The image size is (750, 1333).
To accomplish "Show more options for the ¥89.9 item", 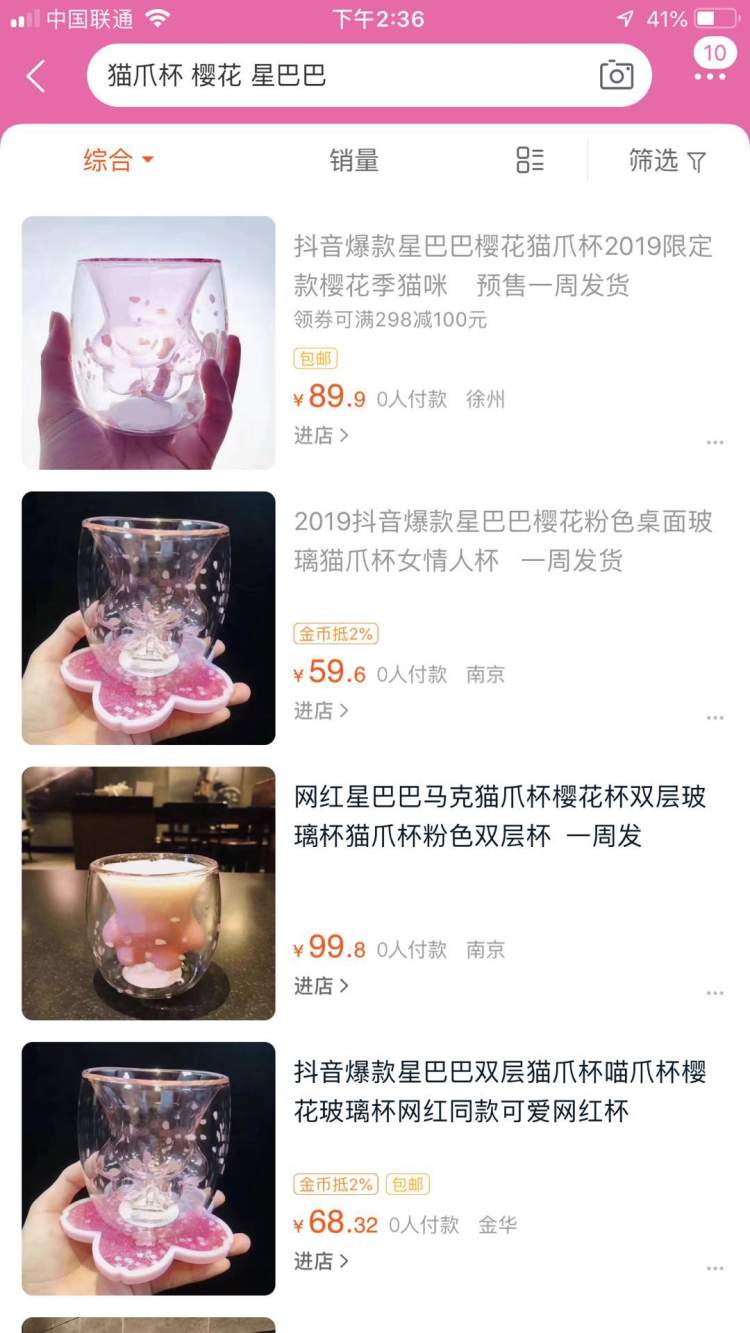I will click(x=714, y=442).
